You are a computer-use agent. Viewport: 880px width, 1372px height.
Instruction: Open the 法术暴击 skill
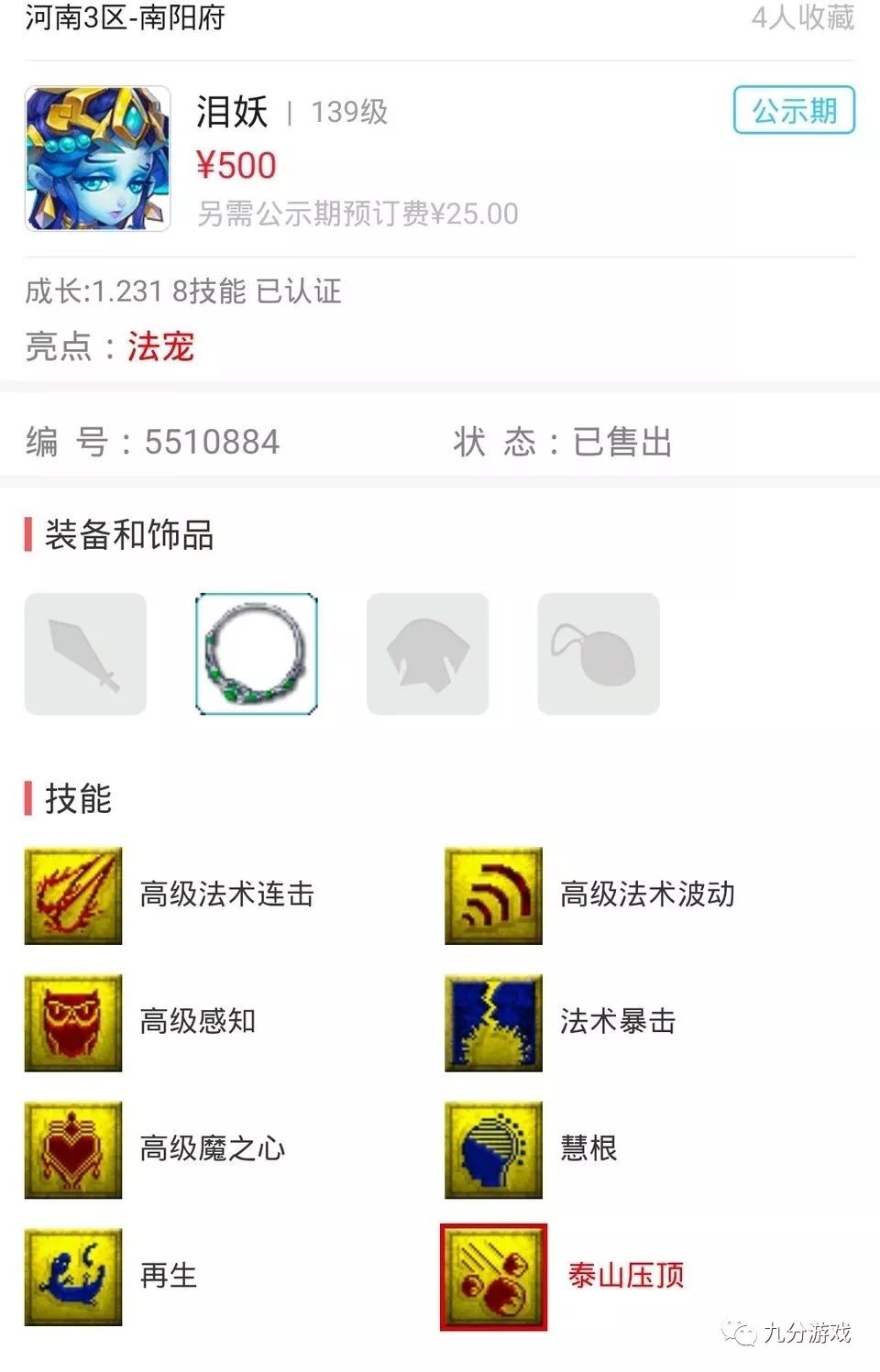click(x=493, y=1023)
